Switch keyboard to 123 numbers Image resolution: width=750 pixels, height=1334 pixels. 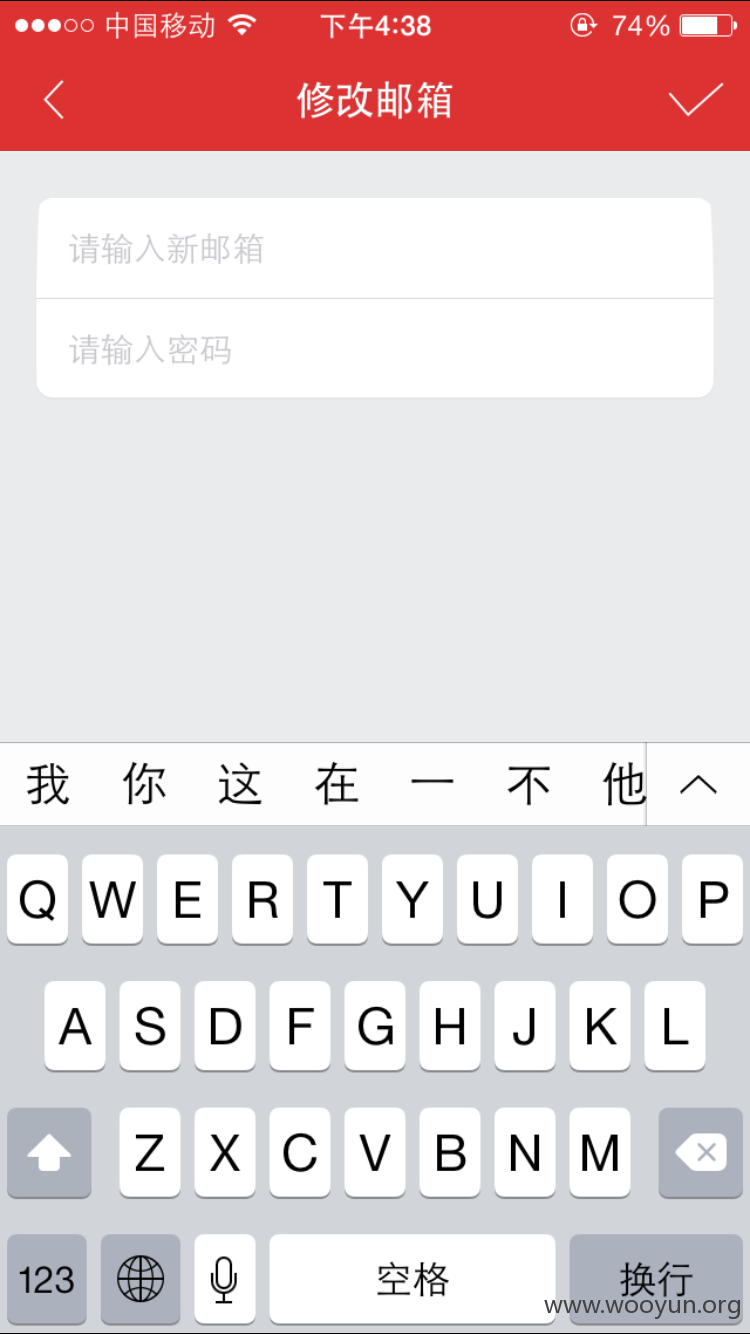pos(47,1279)
